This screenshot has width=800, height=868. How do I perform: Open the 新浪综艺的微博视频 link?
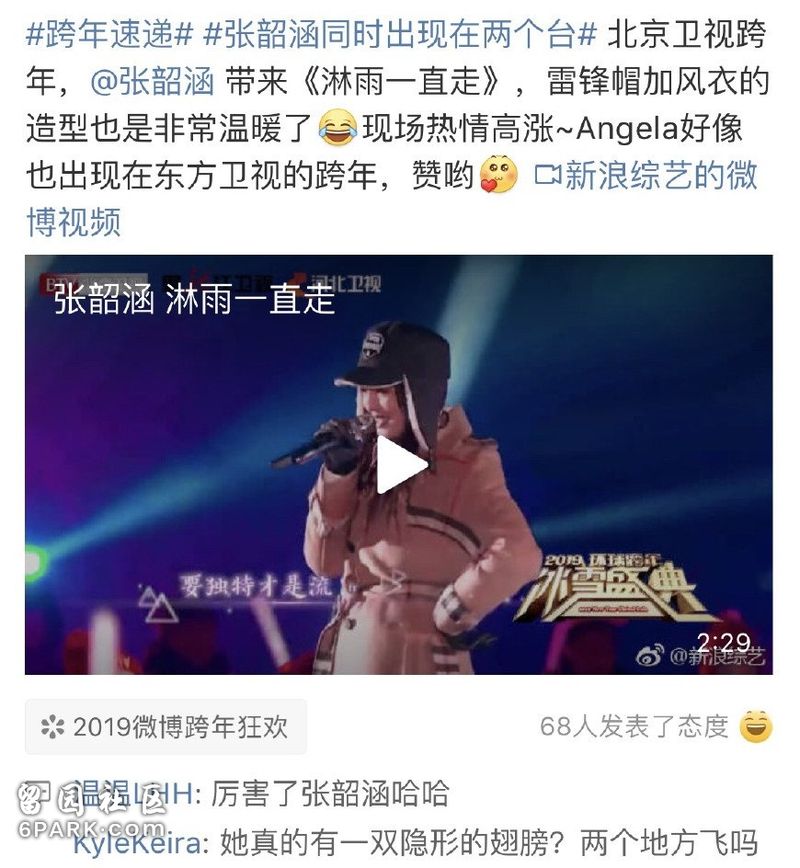coord(646,176)
